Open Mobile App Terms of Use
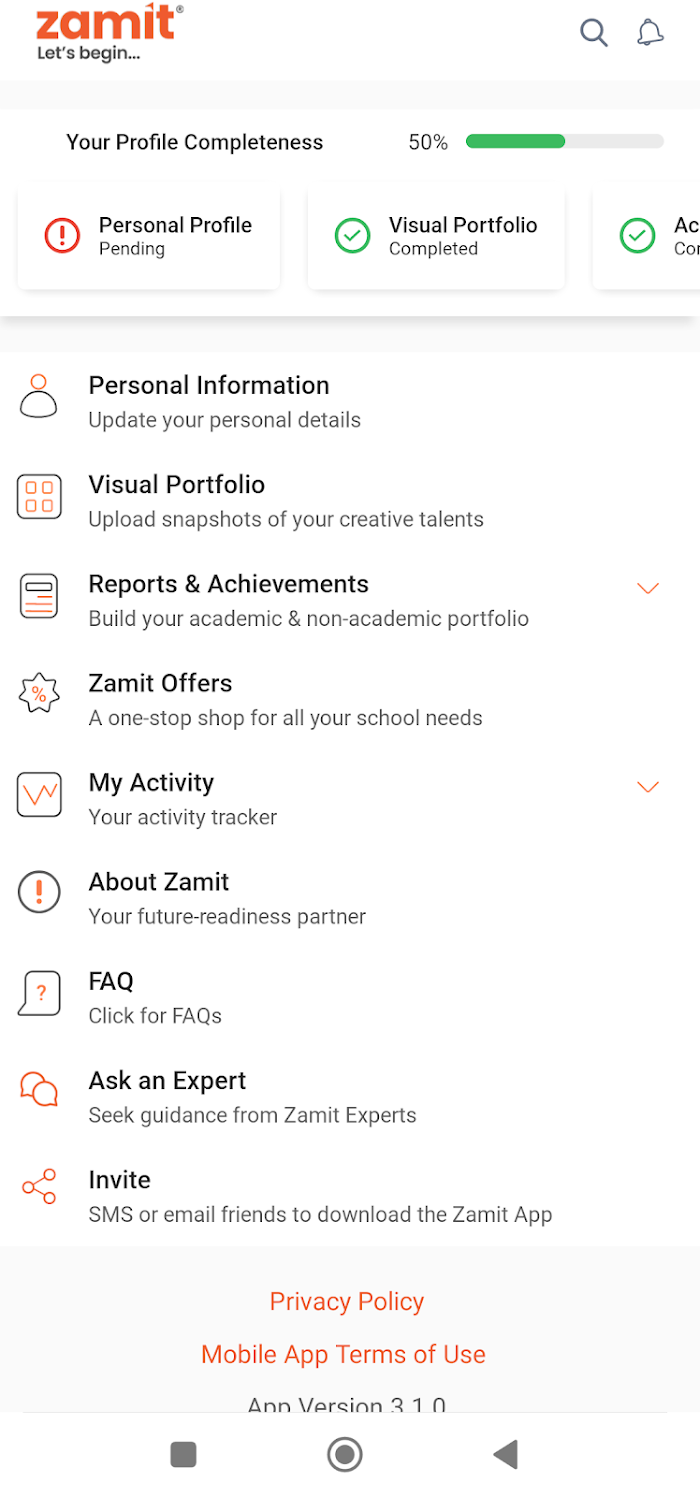The image size is (700, 1497). pos(343,1354)
